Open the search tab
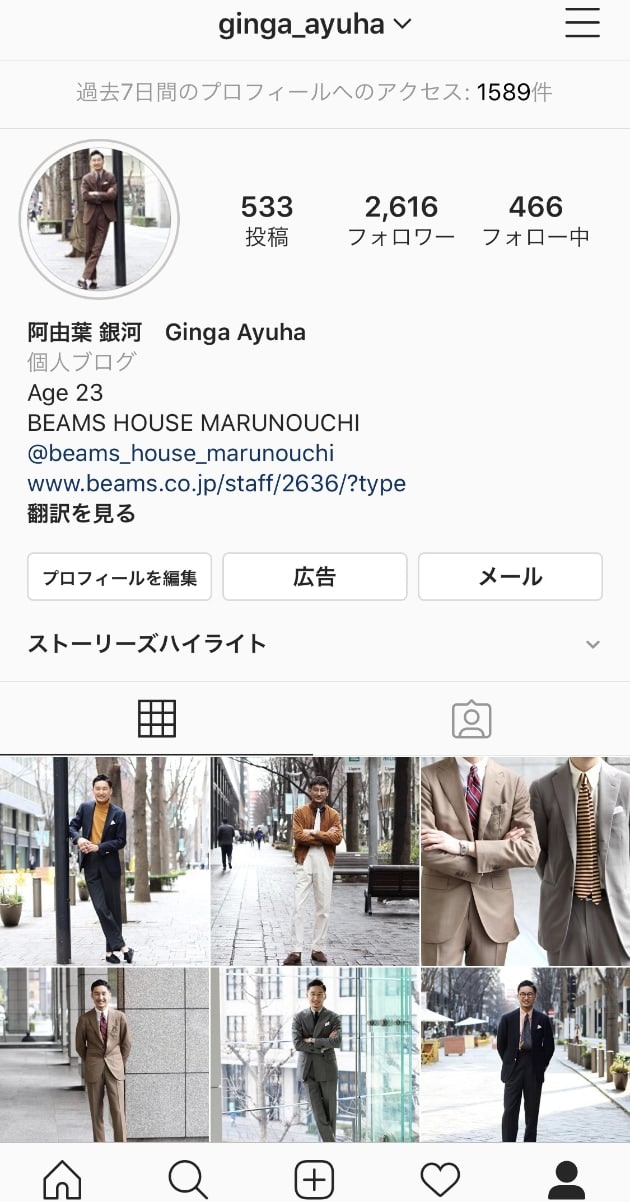This screenshot has height=1202, width=630. pyautogui.click(x=188, y=1178)
